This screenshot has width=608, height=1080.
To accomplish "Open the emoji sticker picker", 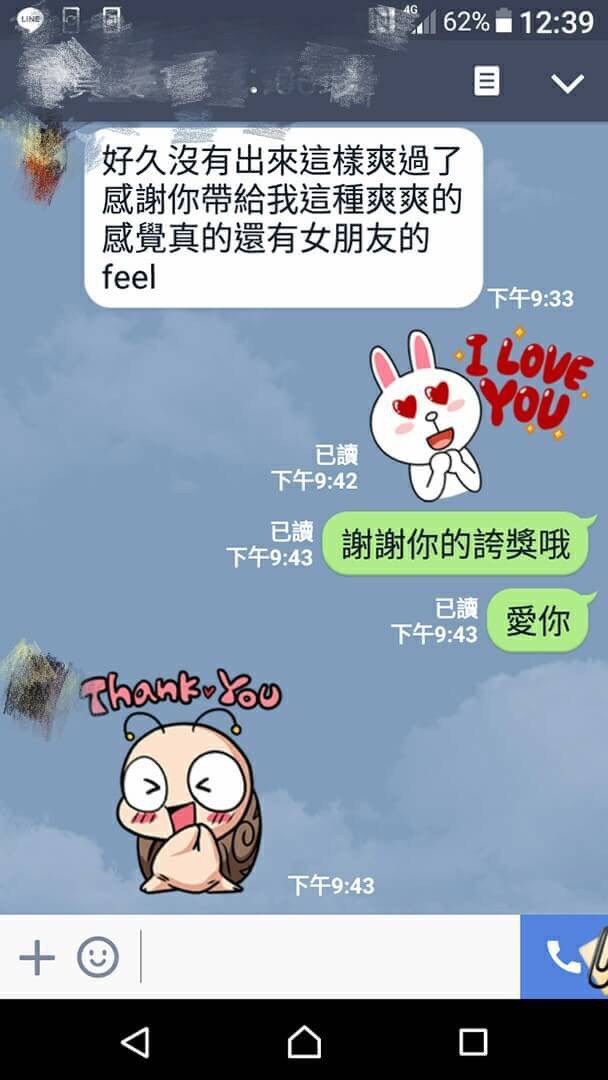I will click(x=98, y=957).
